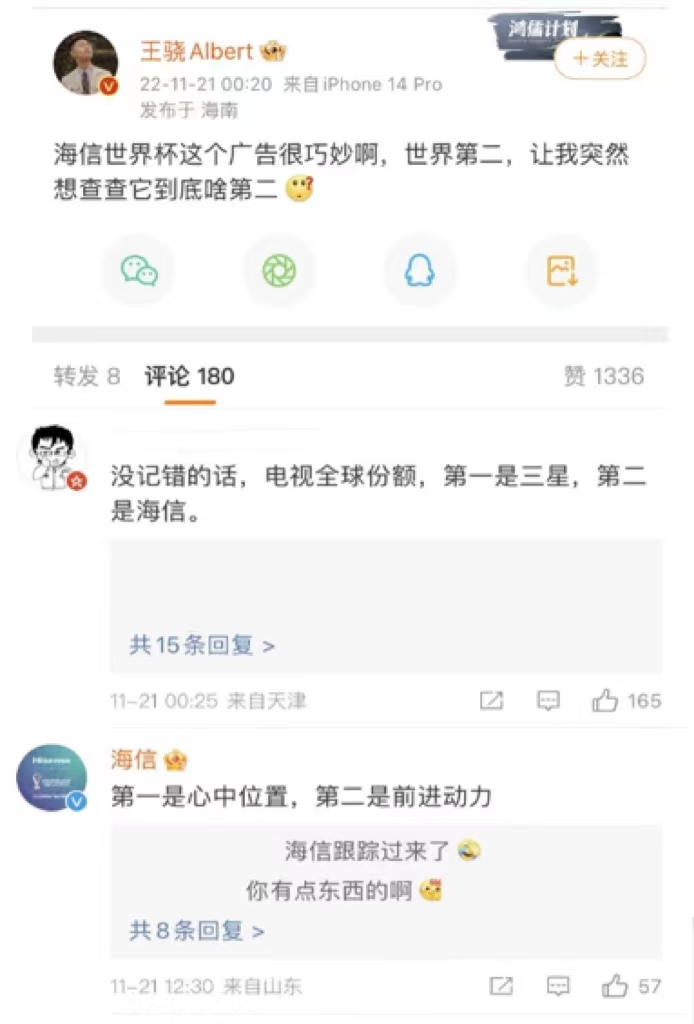Share the post to QQ
Image resolution: width=694 pixels, height=1024 pixels.
pyautogui.click(x=420, y=270)
